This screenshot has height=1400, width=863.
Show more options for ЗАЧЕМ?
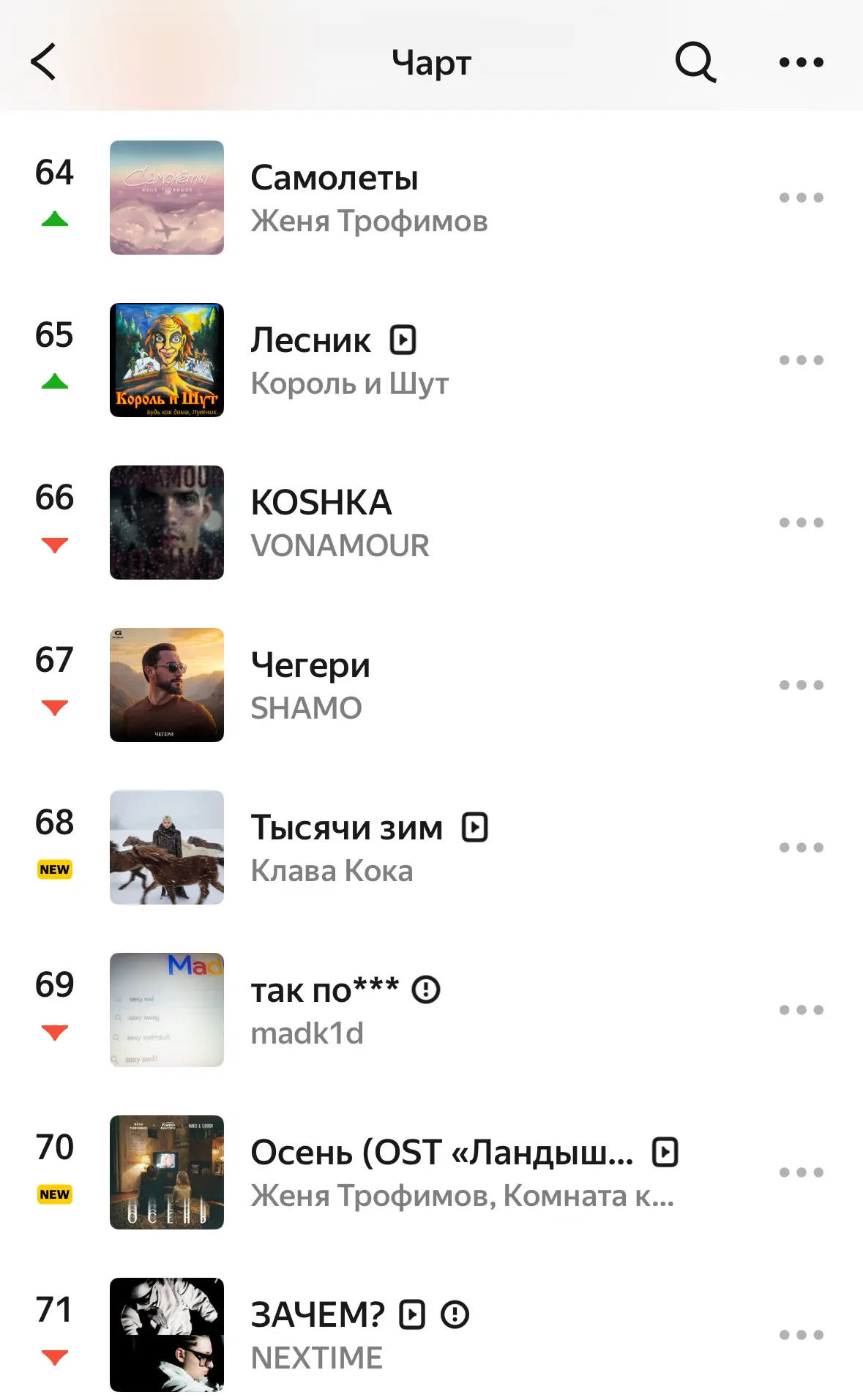click(x=801, y=1335)
